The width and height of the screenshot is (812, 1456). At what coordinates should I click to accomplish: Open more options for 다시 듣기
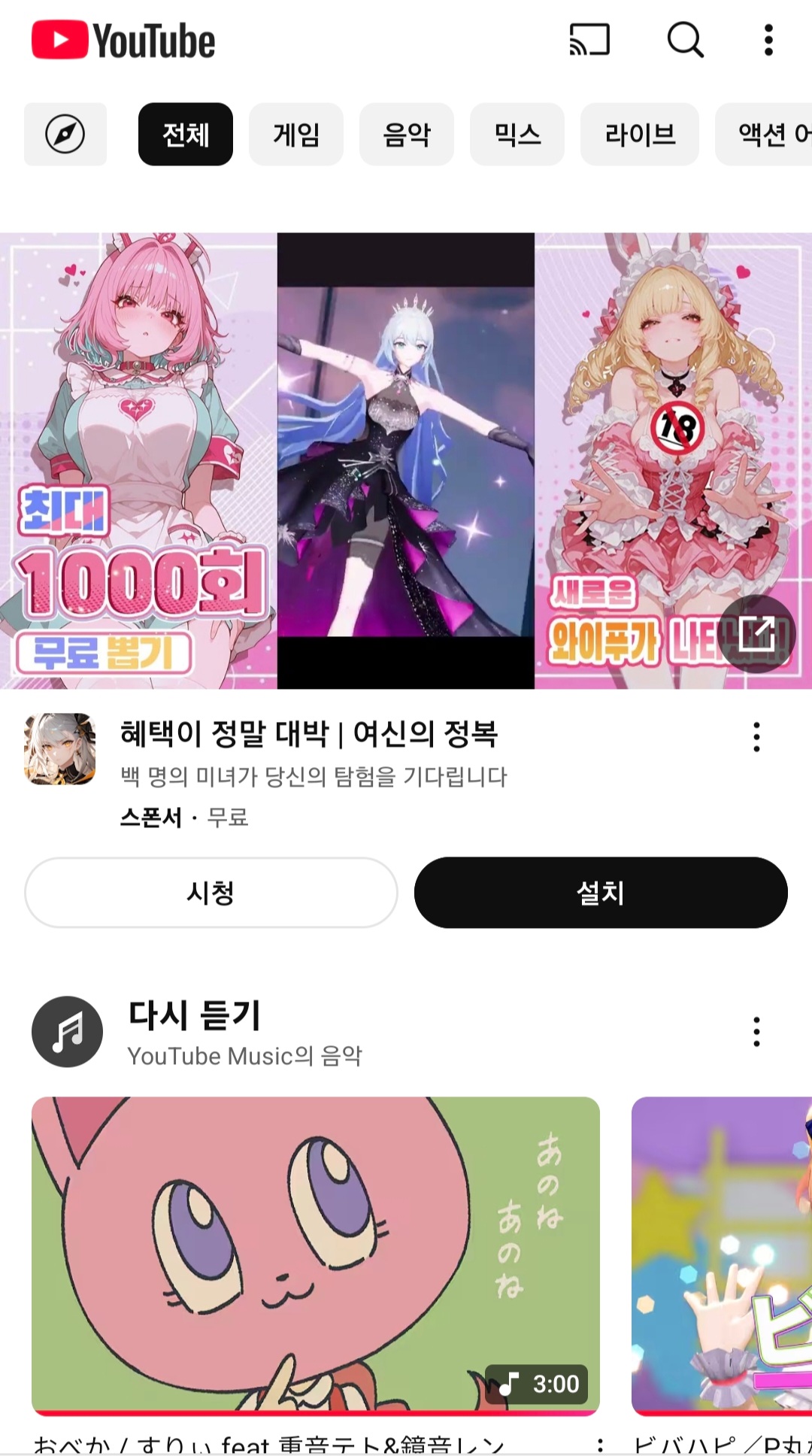[756, 1032]
